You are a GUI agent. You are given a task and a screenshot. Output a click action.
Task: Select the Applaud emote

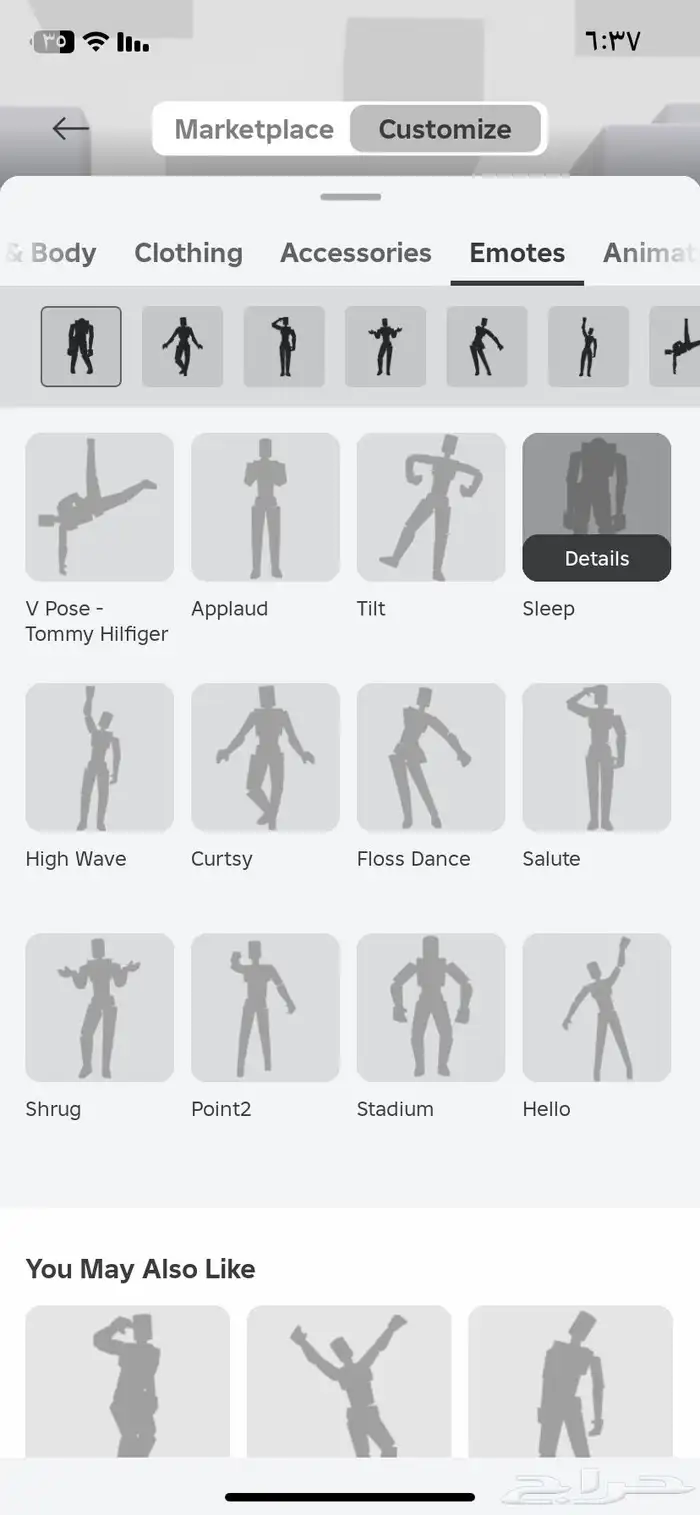point(265,507)
